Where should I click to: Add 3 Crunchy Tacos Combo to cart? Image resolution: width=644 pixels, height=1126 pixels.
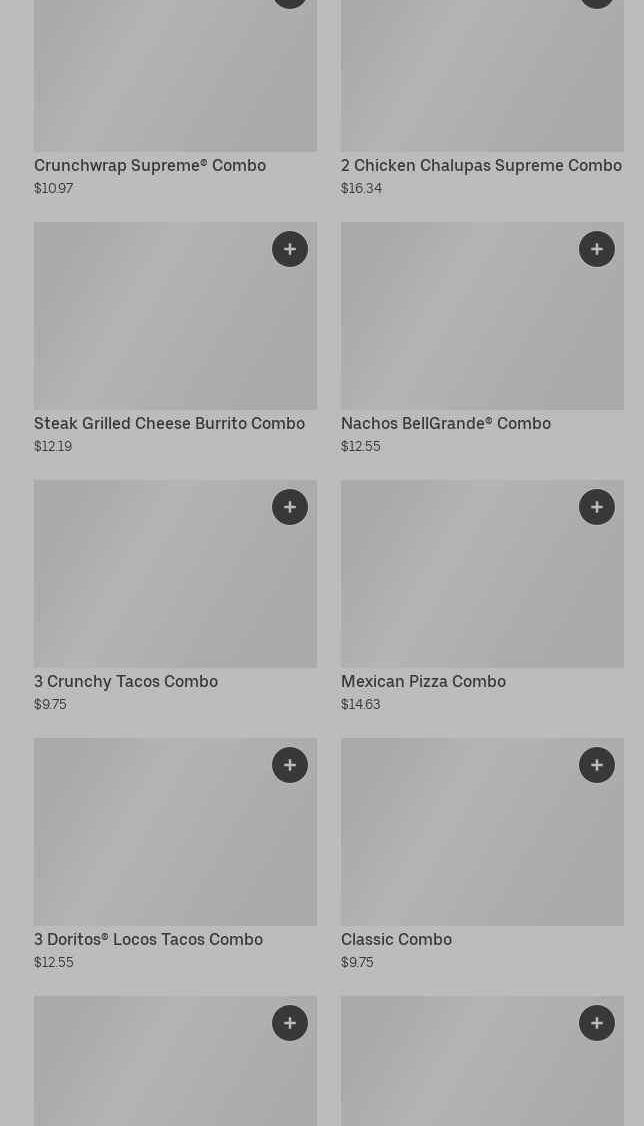click(x=290, y=507)
